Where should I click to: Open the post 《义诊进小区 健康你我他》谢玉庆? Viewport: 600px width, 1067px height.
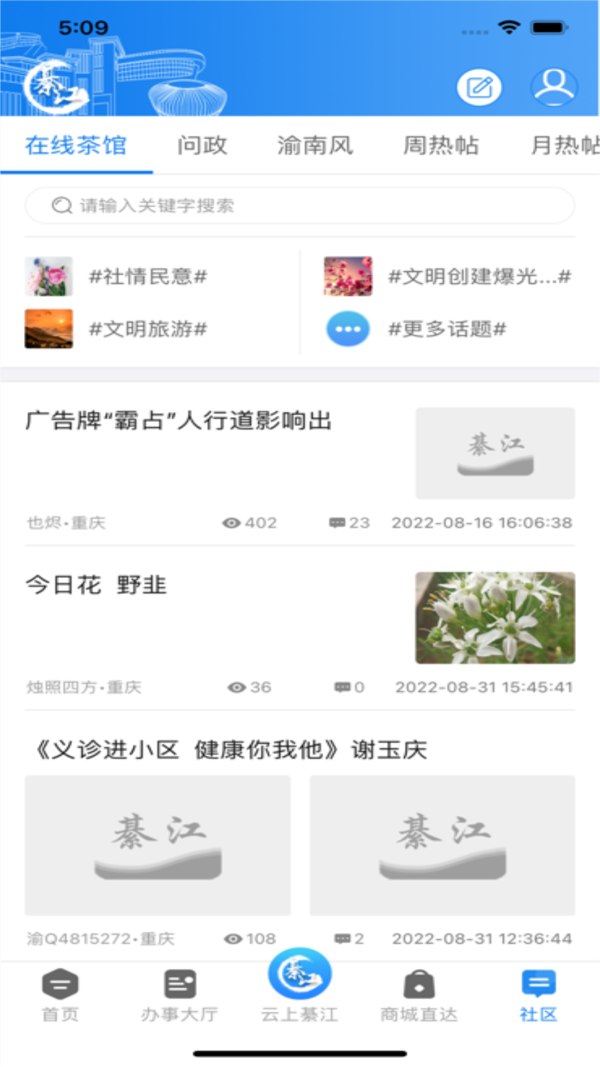click(x=226, y=750)
